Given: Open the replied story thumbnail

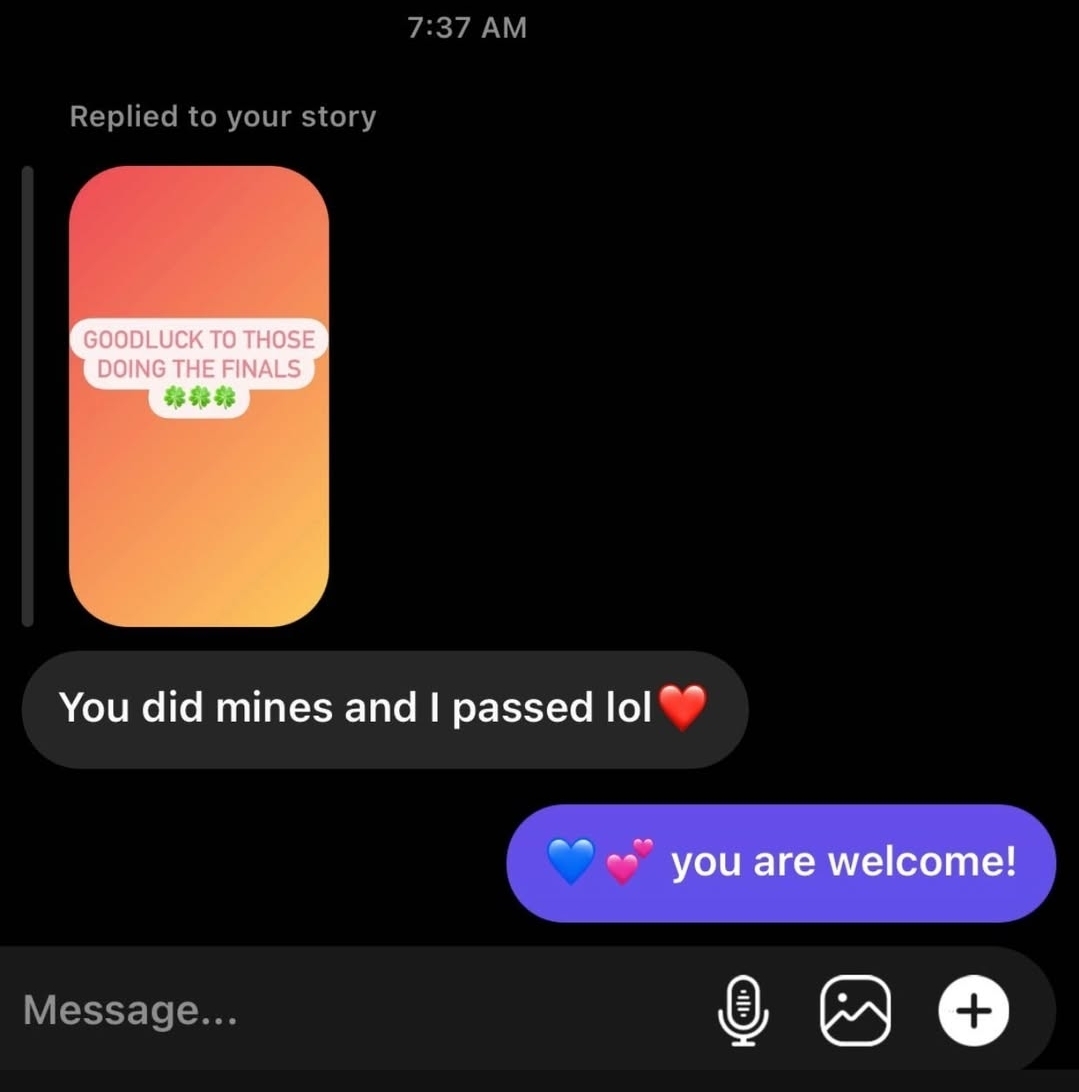Looking at the screenshot, I should (x=198, y=396).
